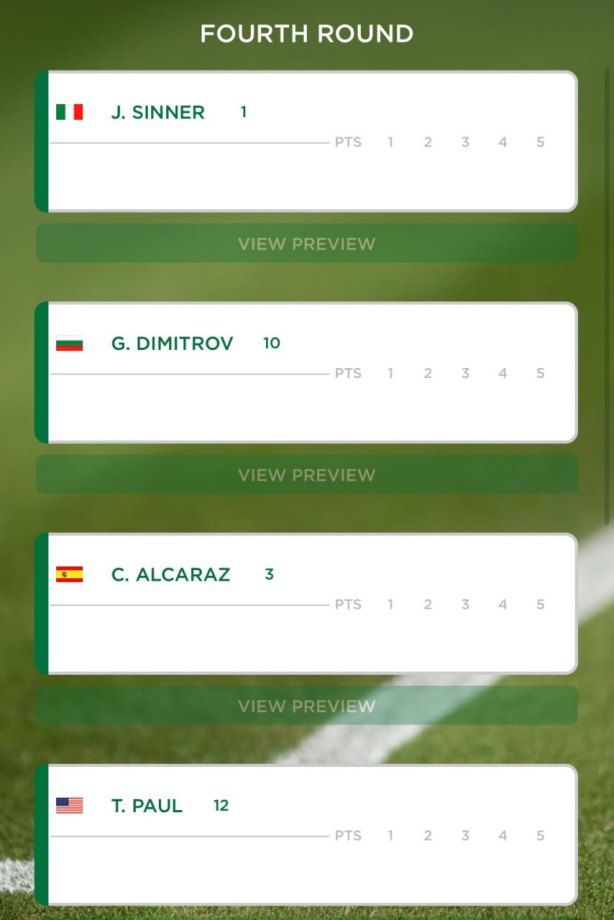View preview under J. Sinner match
This screenshot has height=920, width=614.
pos(306,244)
